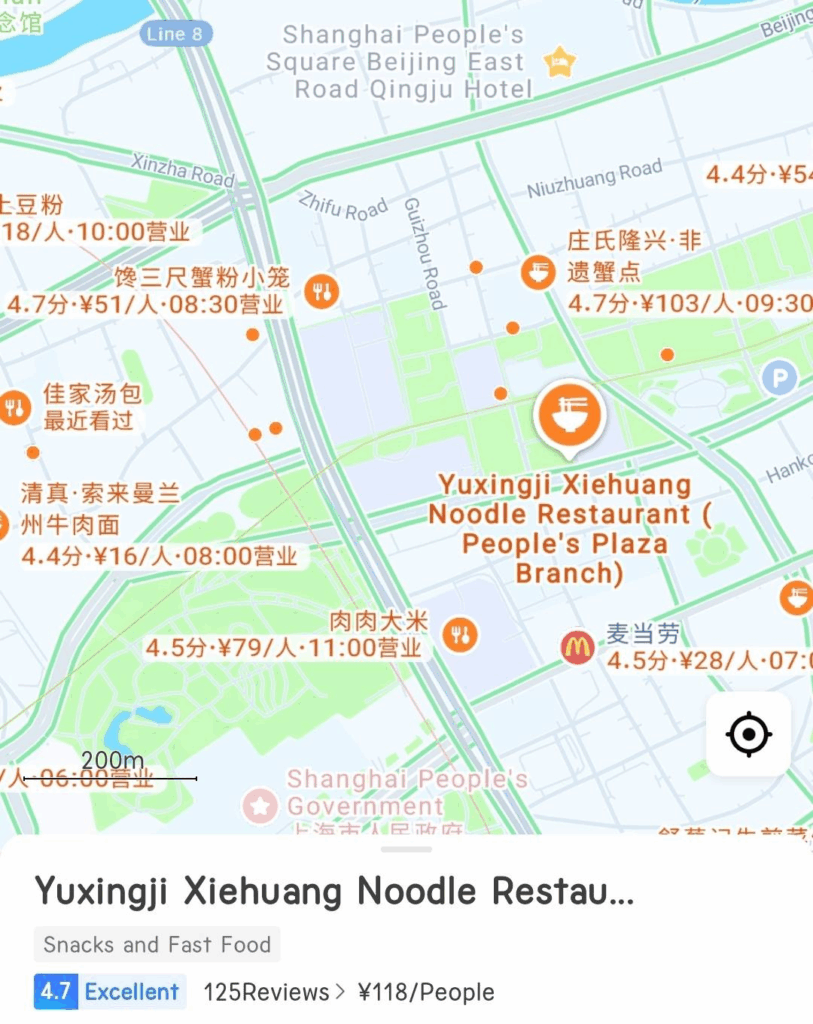This screenshot has width=813, height=1024.
Task: Expand the bottom sheet drag handle
Action: point(406,849)
